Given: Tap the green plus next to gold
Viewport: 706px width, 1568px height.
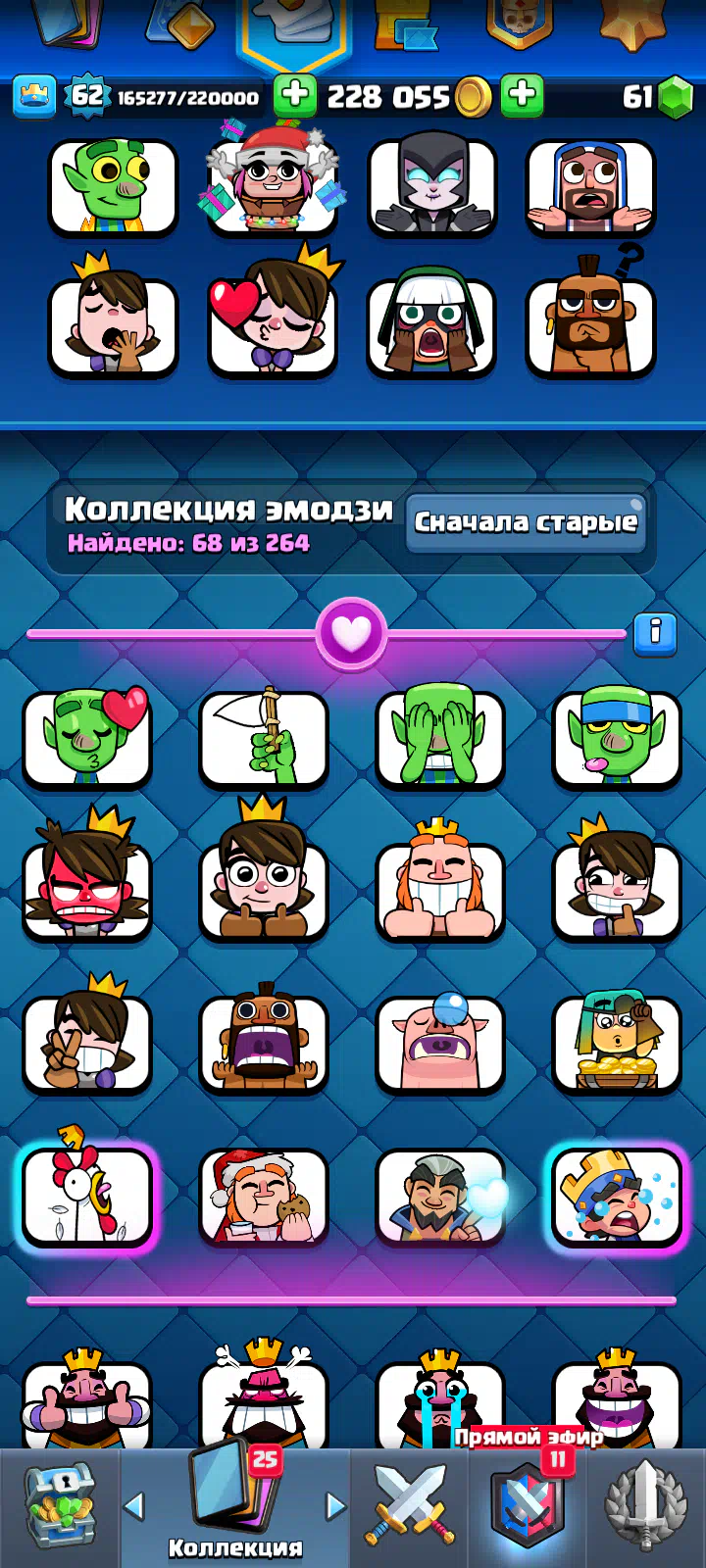Looking at the screenshot, I should [x=522, y=96].
